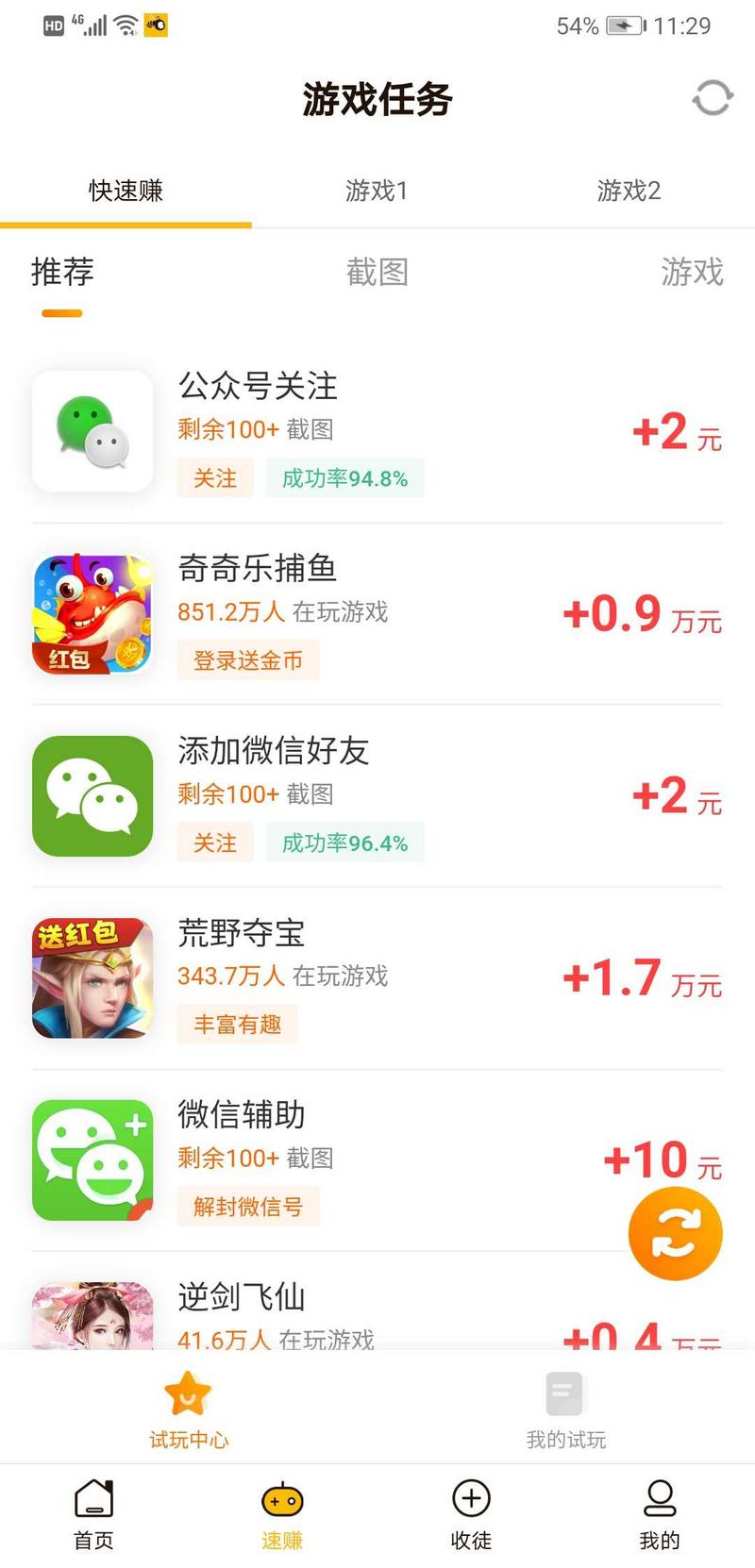Select the 游戏 category filter

693,274
